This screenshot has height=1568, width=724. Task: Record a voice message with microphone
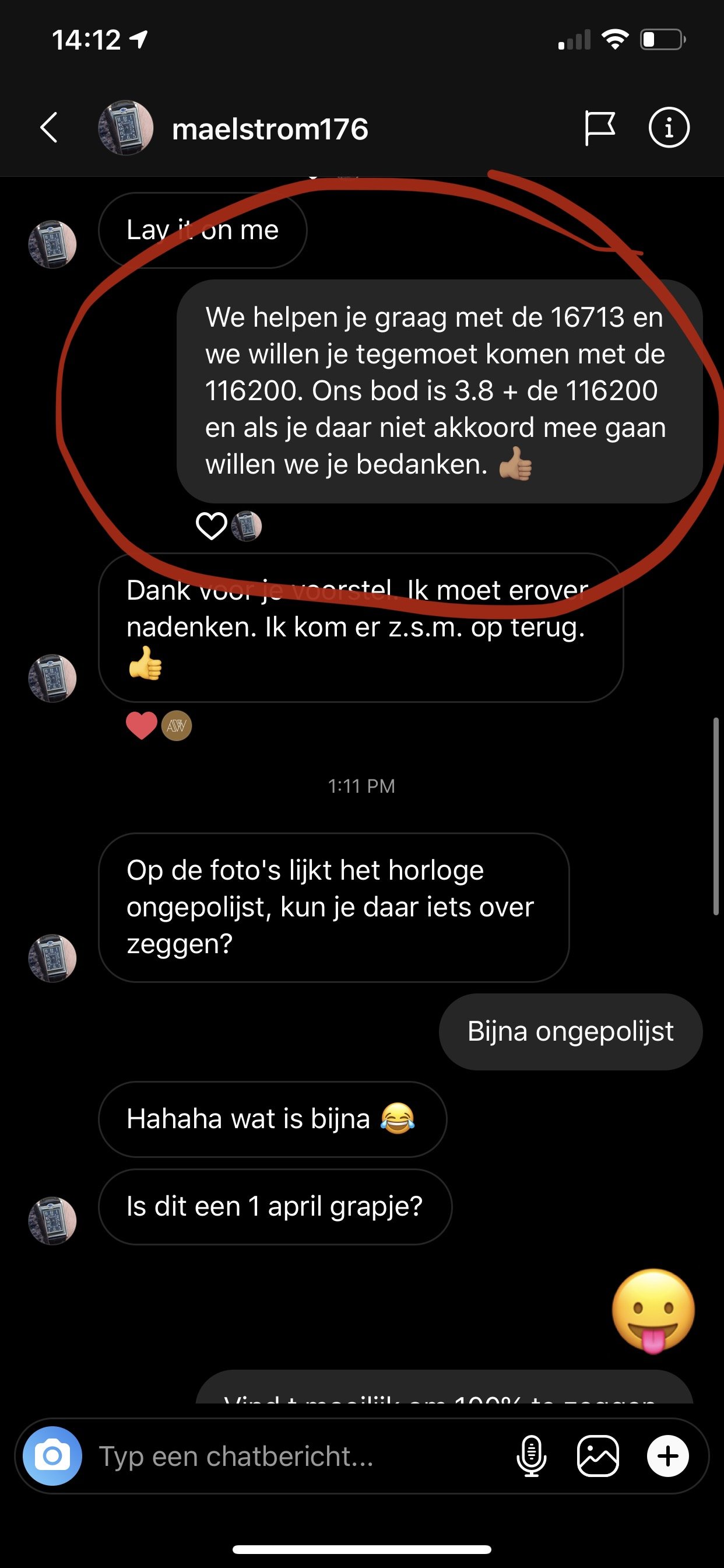coord(531,1456)
